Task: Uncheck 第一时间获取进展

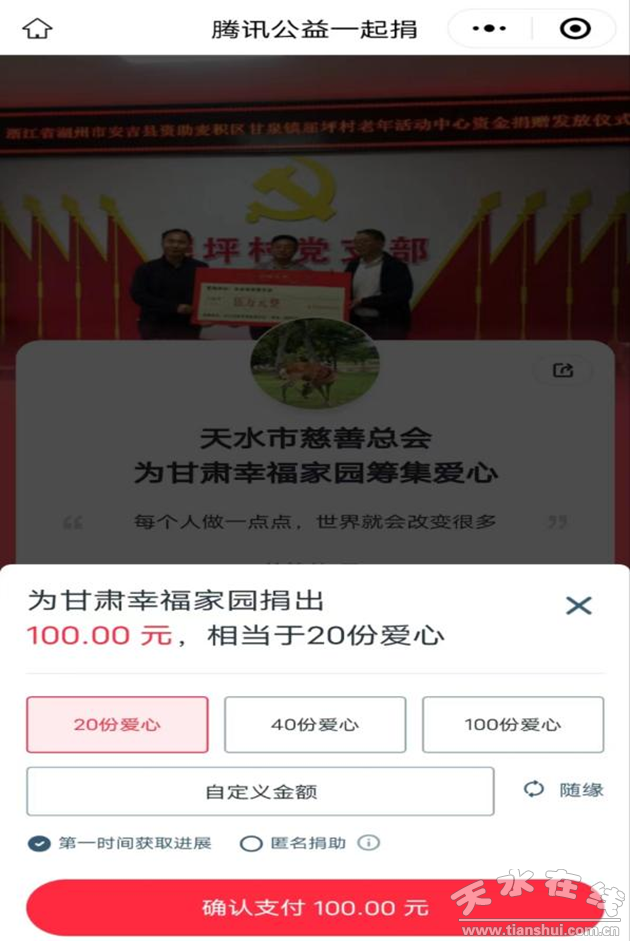Action: pyautogui.click(x=39, y=843)
